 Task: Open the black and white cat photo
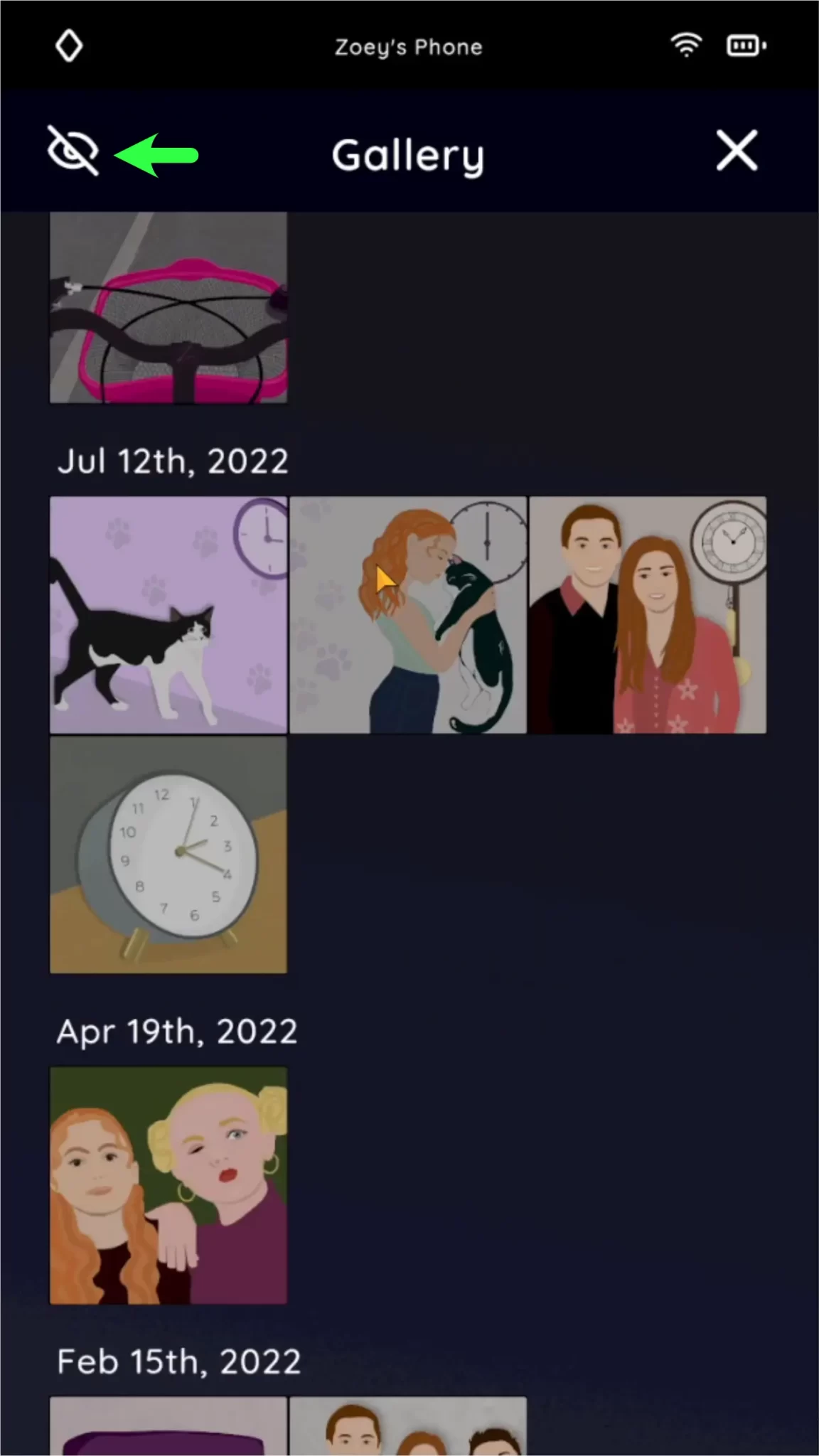point(168,615)
